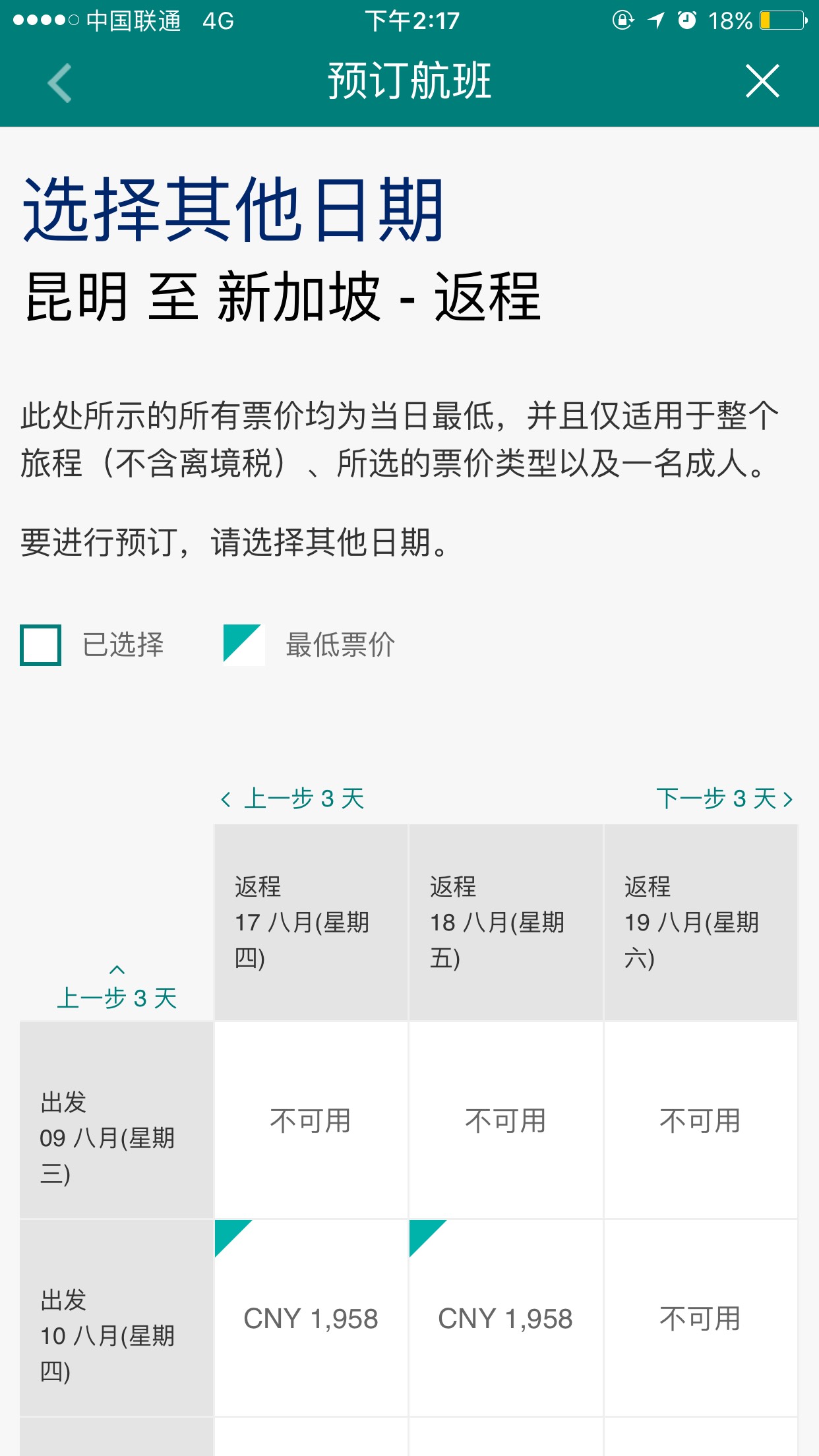Close the flight booking page
This screenshot has width=819, height=1456.
point(762,81)
